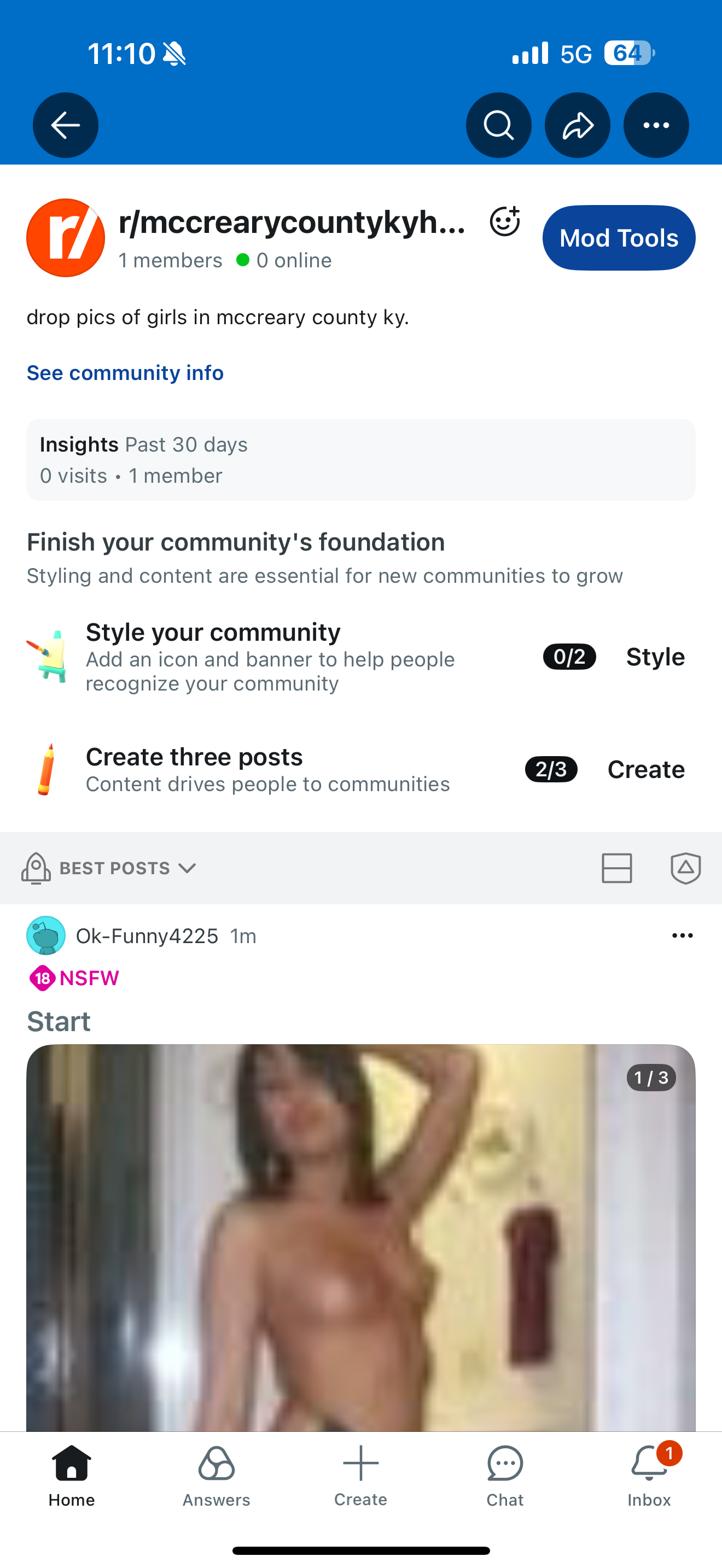Expand the Best Posts sort dropdown
Image resolution: width=722 pixels, height=1568 pixels.
[x=109, y=868]
